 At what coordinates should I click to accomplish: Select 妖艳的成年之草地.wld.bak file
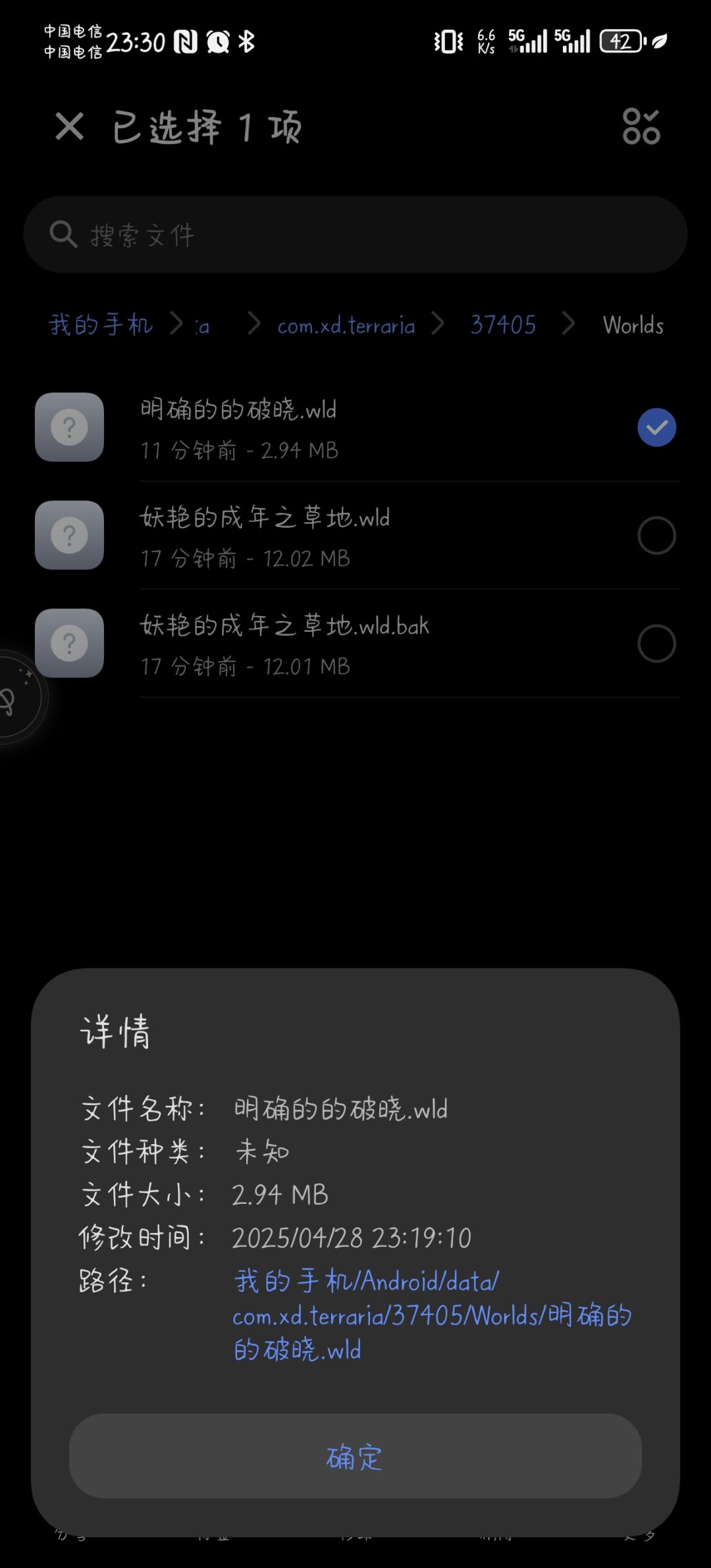coord(656,644)
